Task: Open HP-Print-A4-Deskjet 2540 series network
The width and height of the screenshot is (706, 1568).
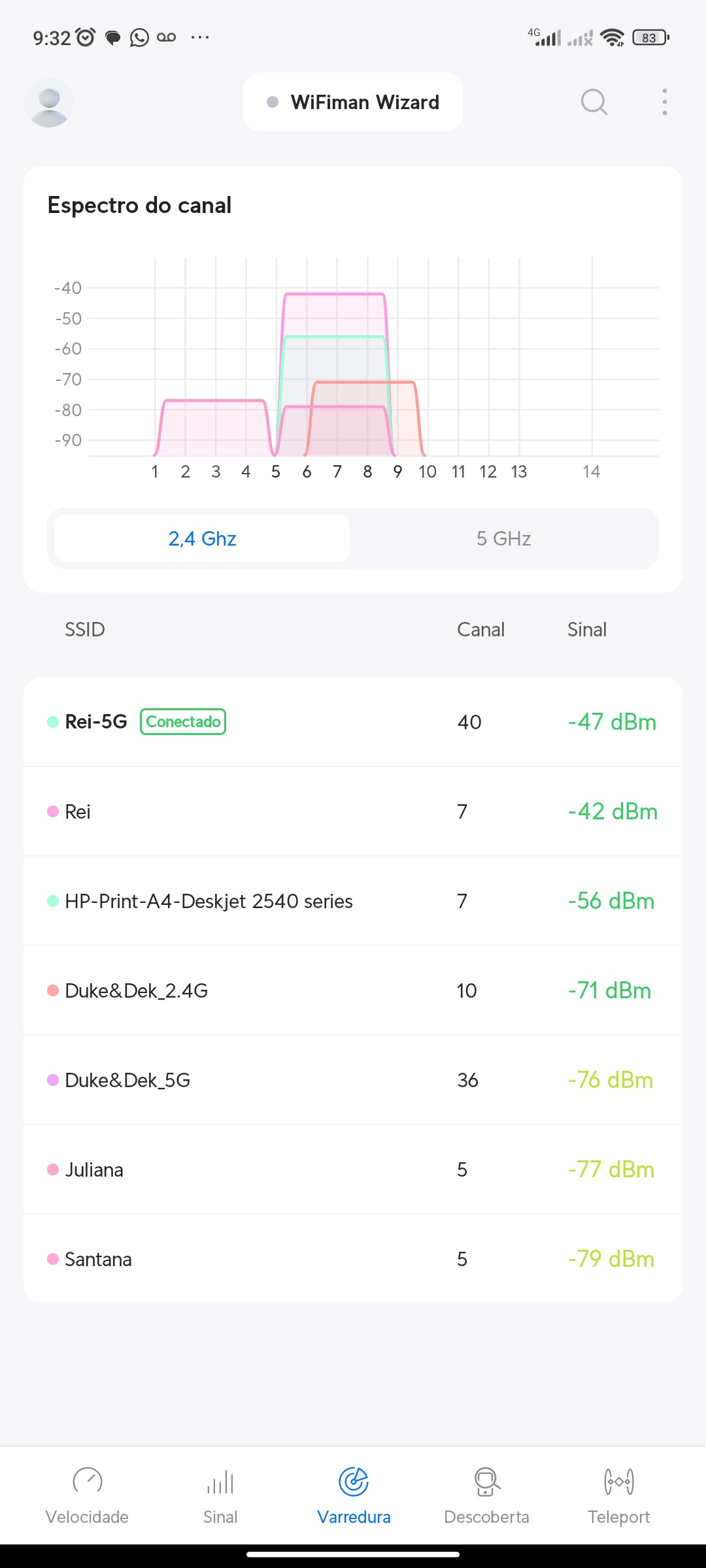Action: pyautogui.click(x=353, y=901)
